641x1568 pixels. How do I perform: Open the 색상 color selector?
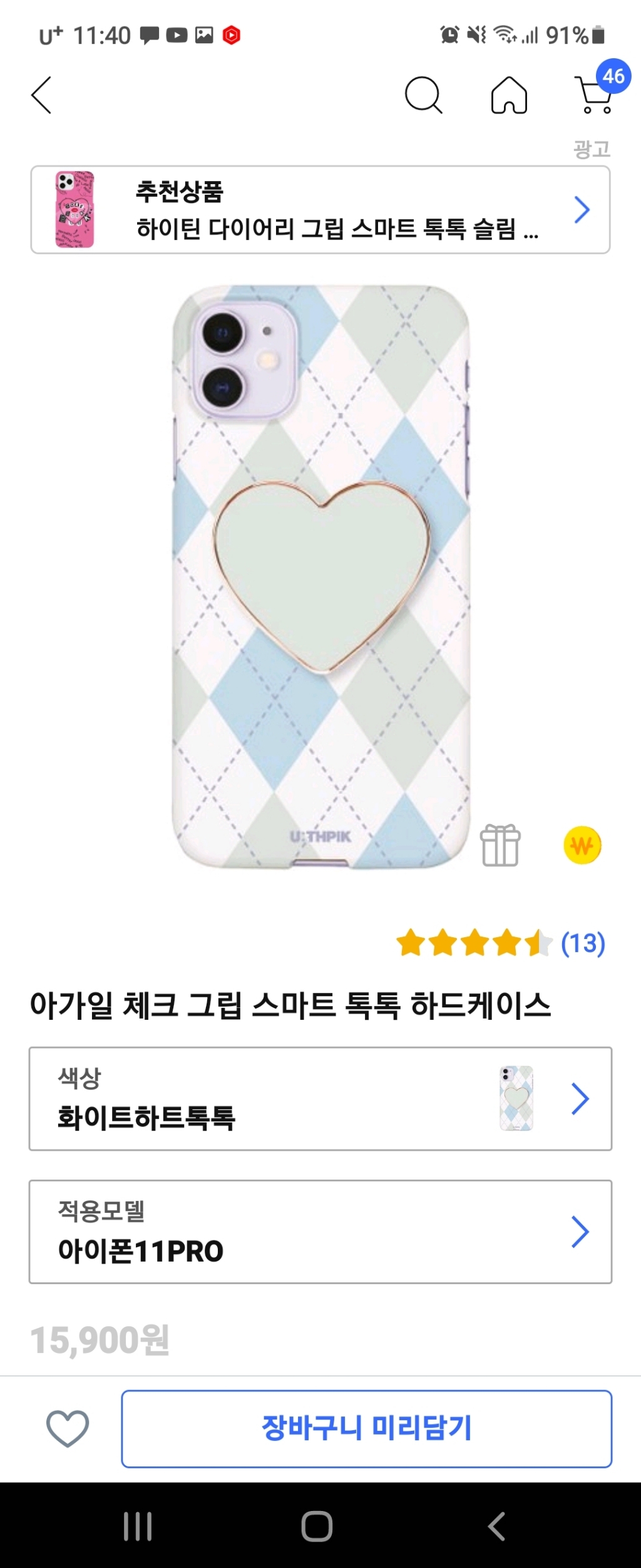click(x=320, y=1098)
